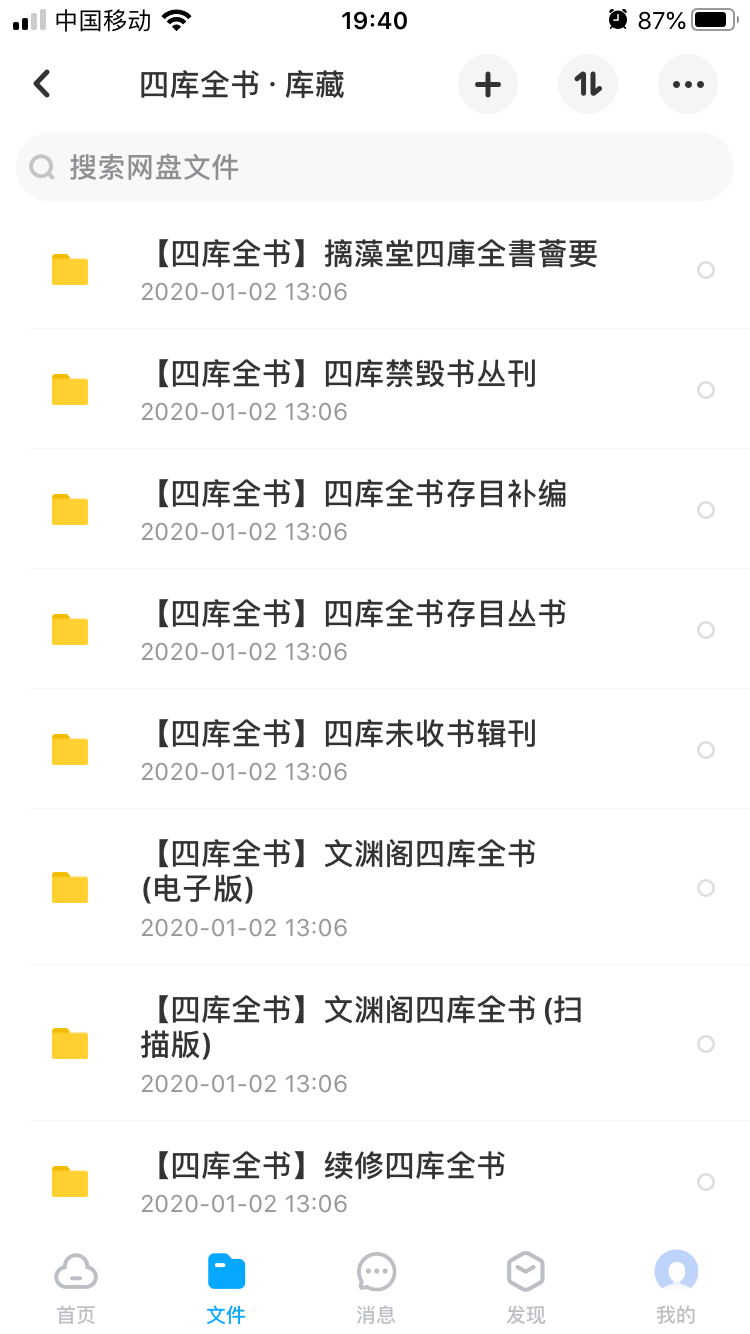Select the 文件 tab
This screenshot has height=1334, width=750.
(226, 1288)
